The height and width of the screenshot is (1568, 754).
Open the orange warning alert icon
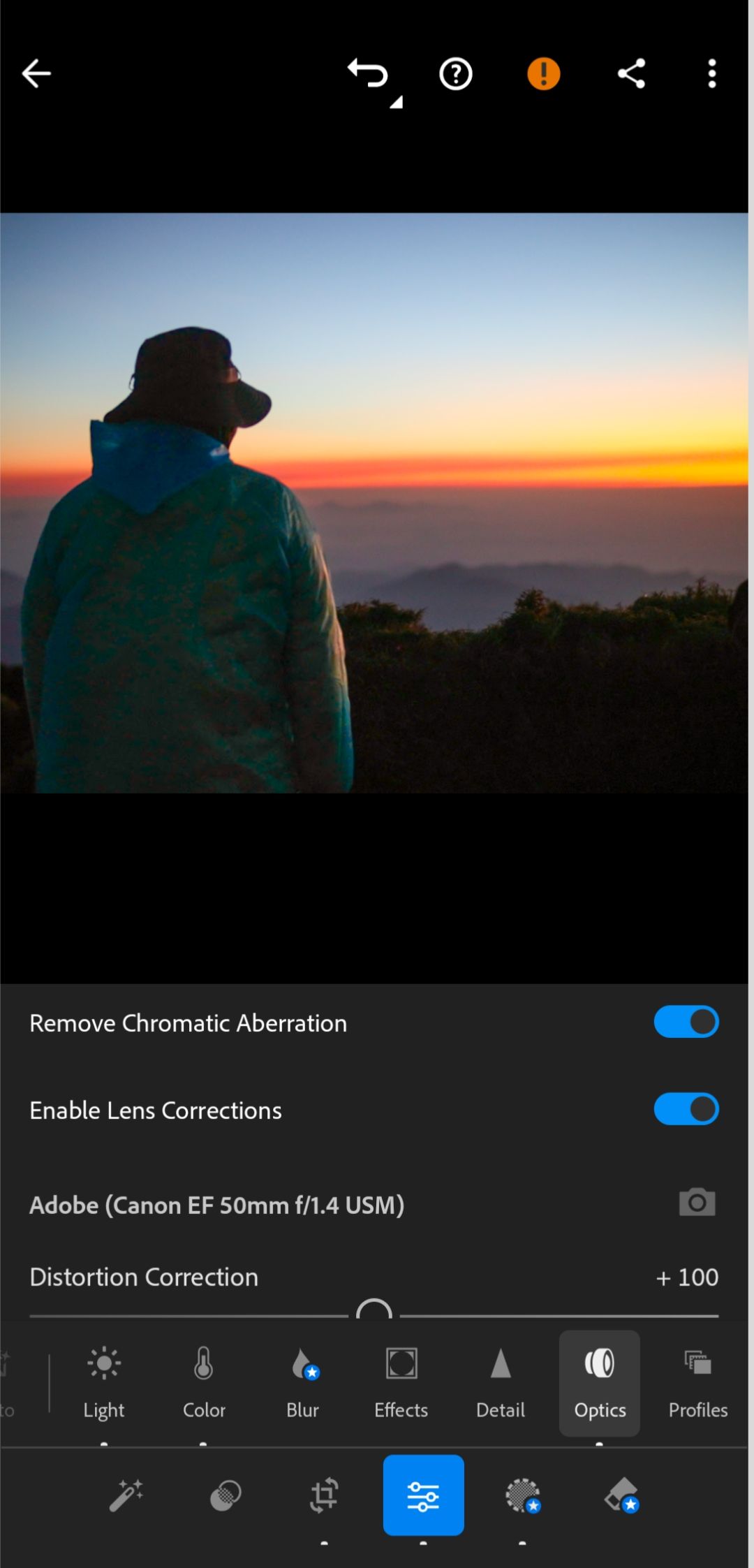click(x=543, y=74)
